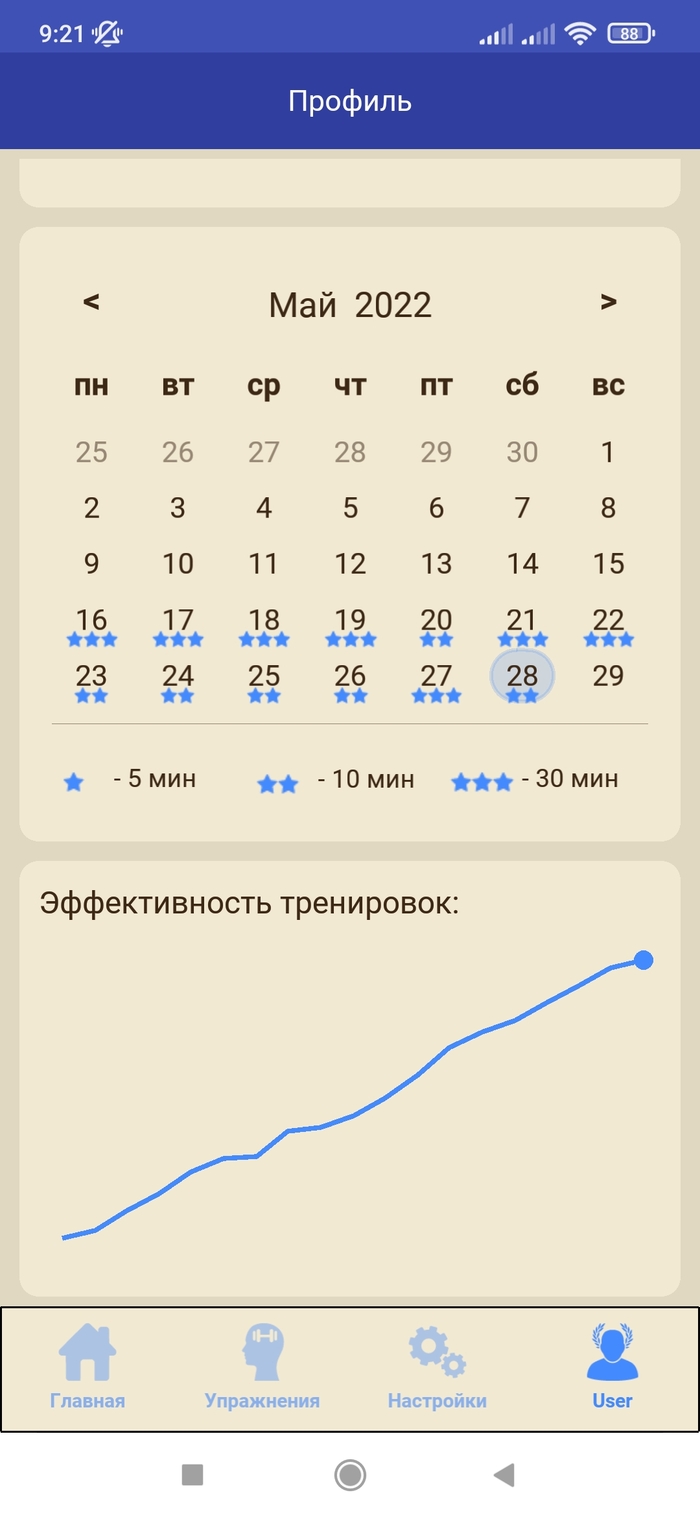
Task: Switch to the Настройки tab
Action: (437, 1367)
